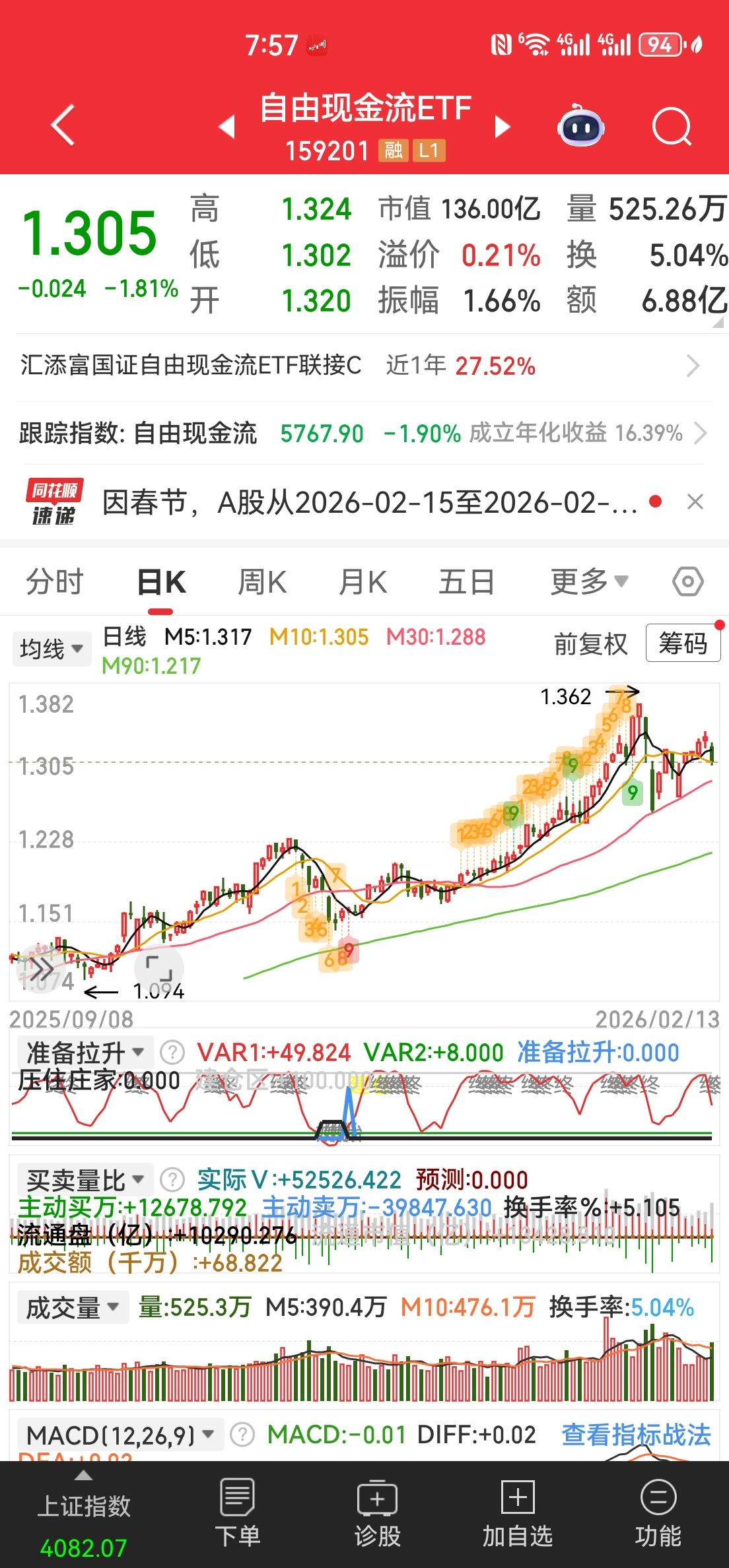Add this ETF via 加自选
This screenshot has height=1568, width=729.
pos(517,1515)
